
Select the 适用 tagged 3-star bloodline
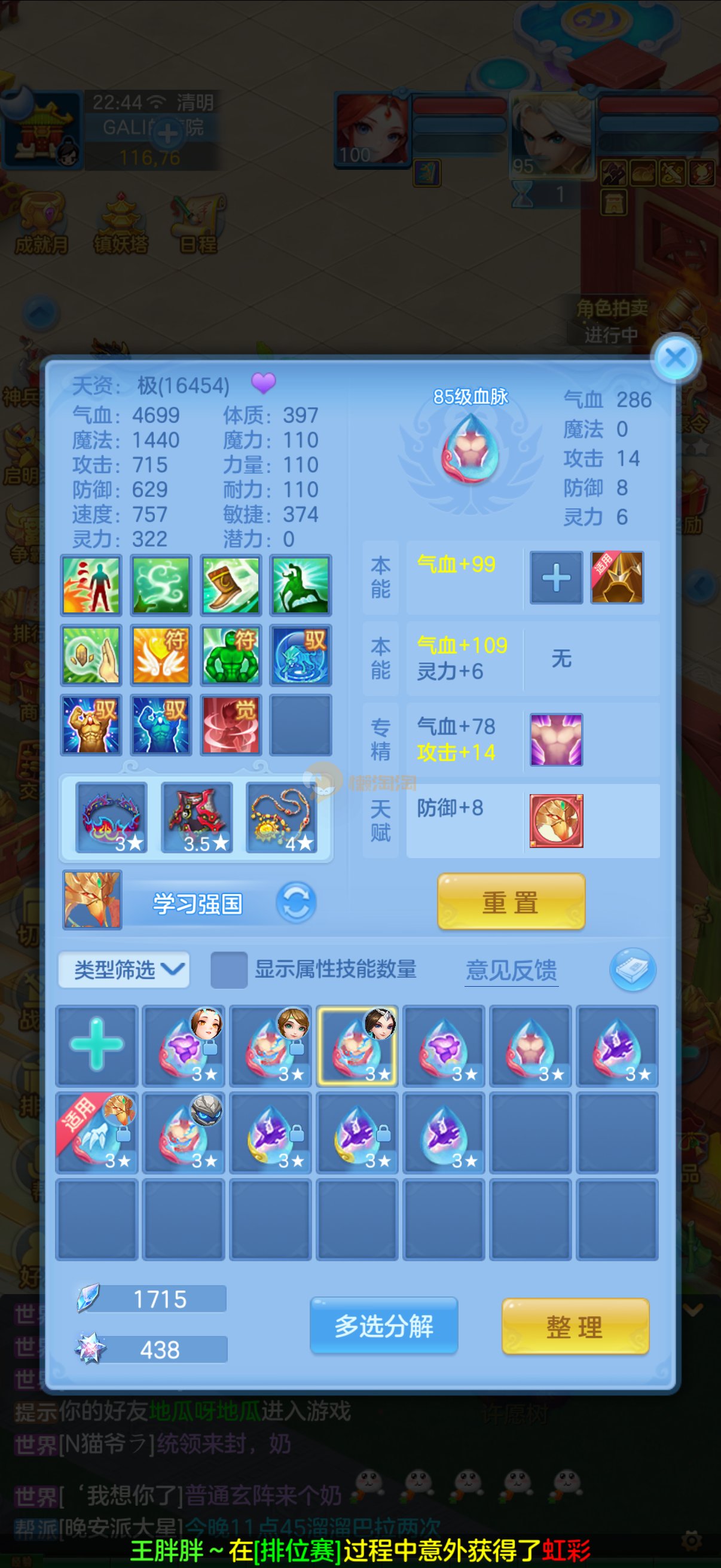tap(97, 1132)
